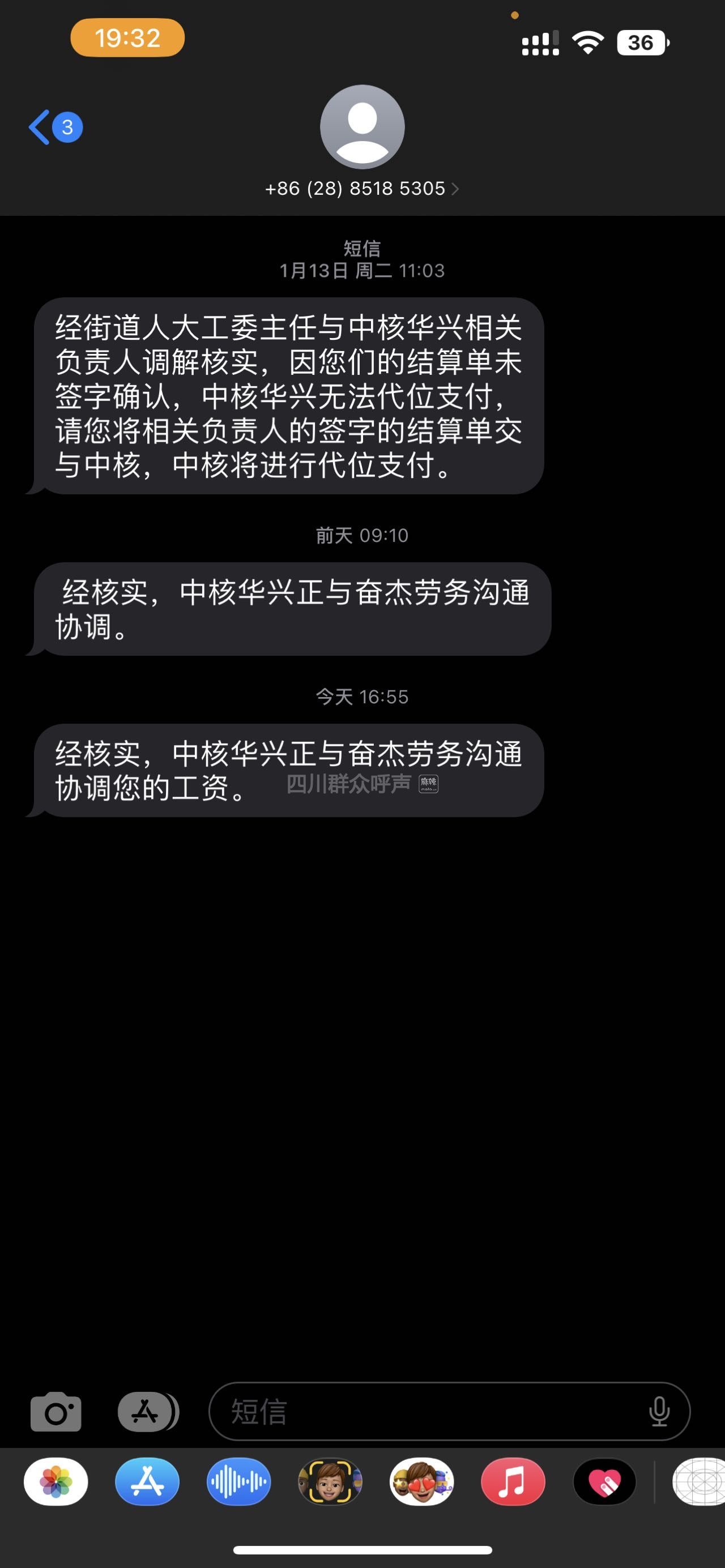Open the Memoji app in drawer
Screen dimensions: 725x1568
click(x=330, y=1482)
